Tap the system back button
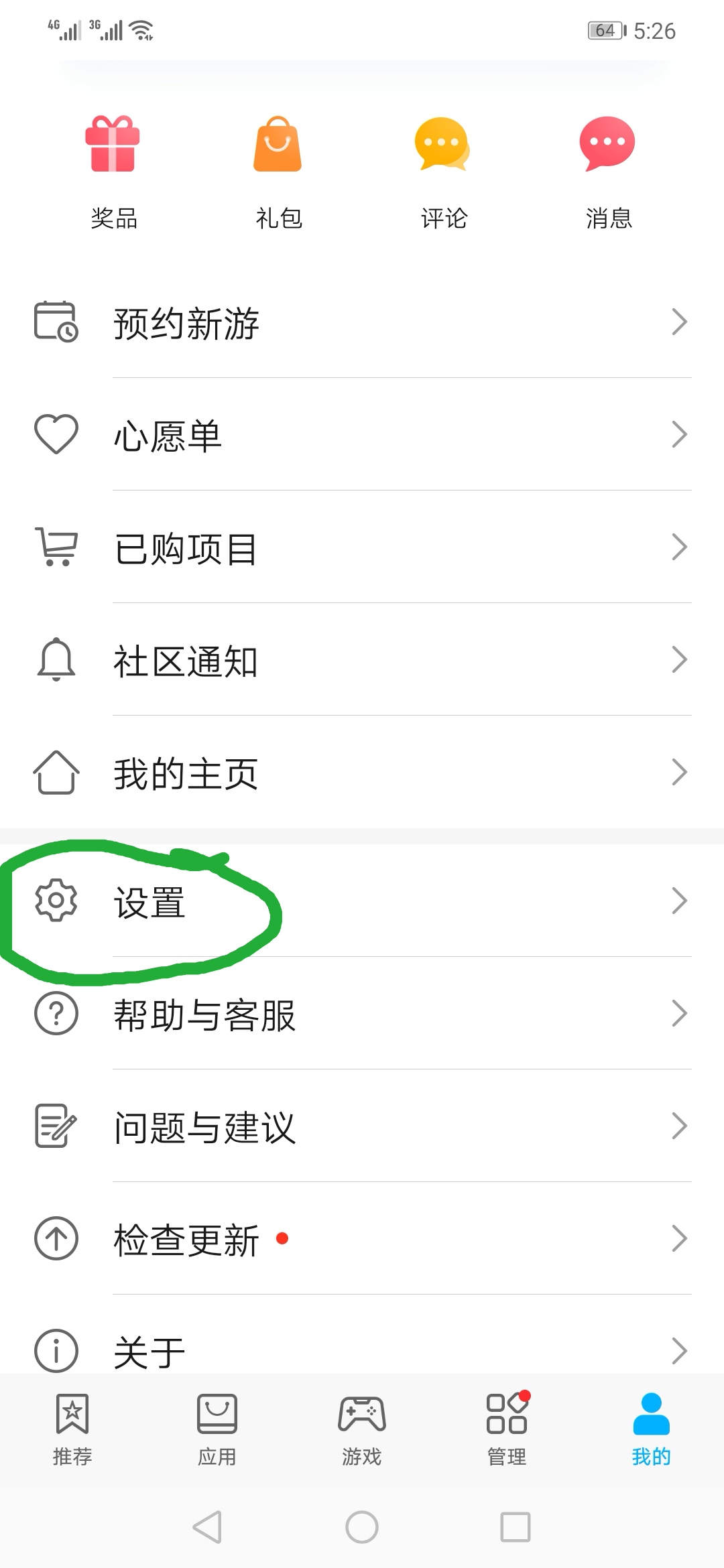The image size is (724, 1568). pyautogui.click(x=208, y=1527)
